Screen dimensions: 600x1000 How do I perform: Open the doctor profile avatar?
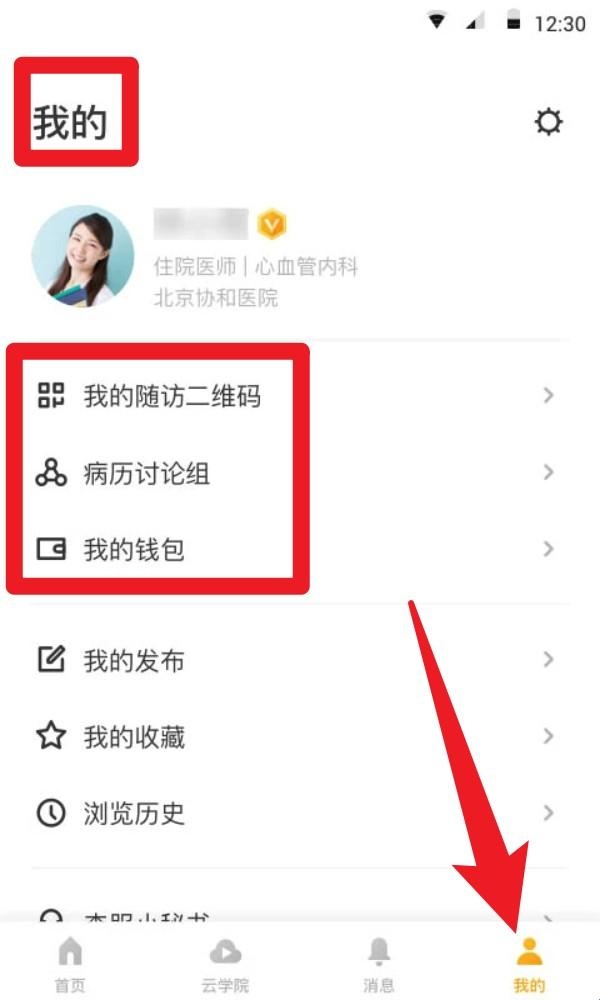[83, 256]
